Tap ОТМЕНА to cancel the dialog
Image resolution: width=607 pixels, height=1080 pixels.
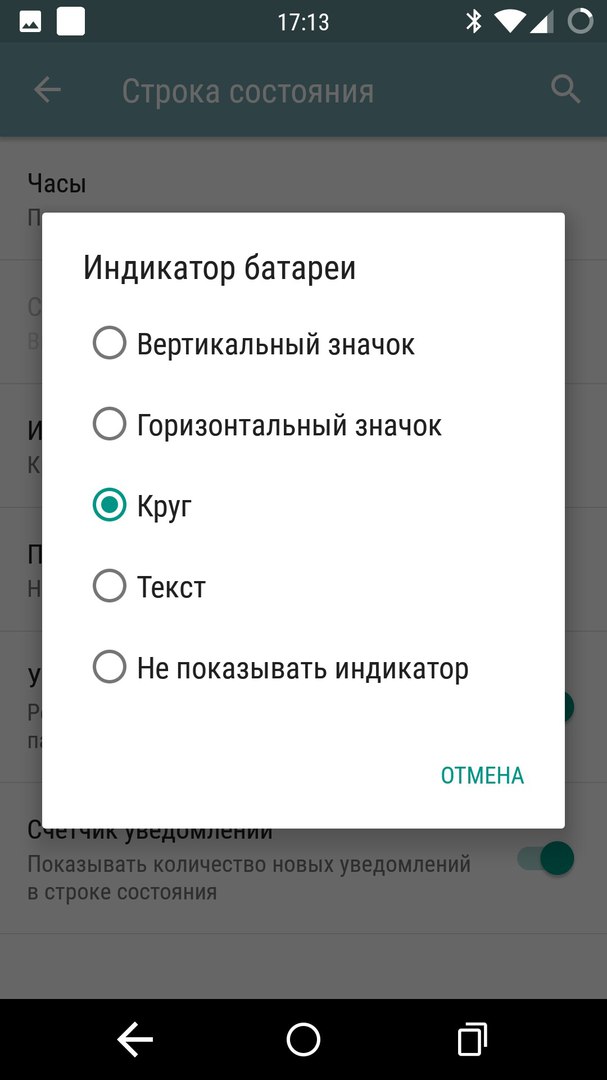[x=482, y=775]
